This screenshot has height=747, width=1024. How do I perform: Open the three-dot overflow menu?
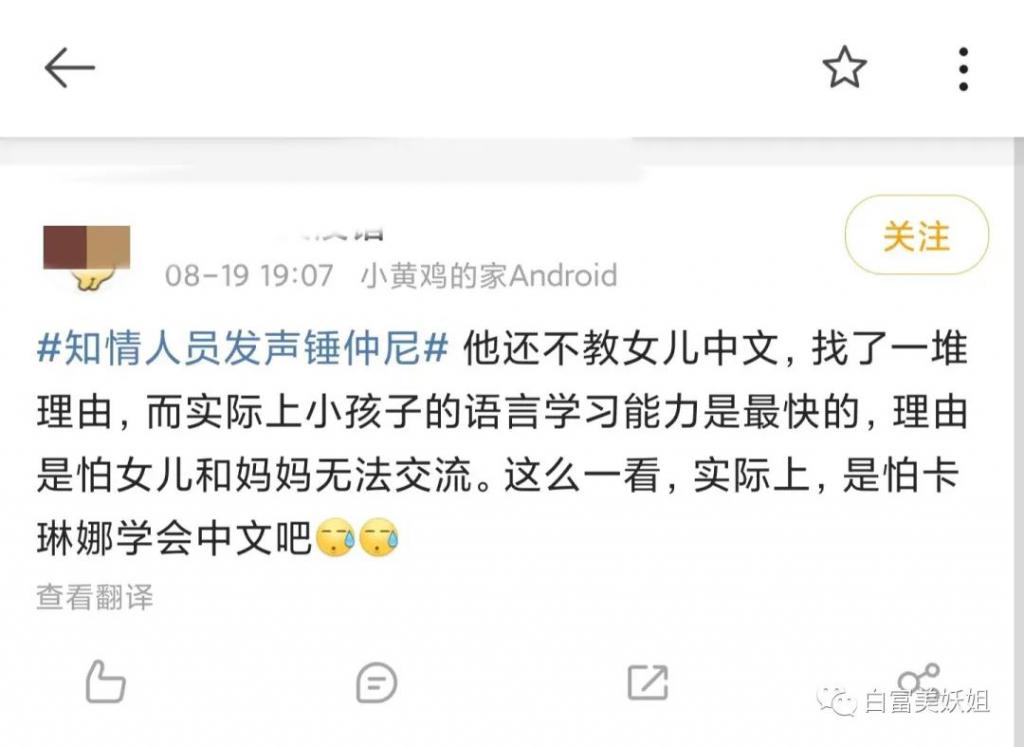[x=962, y=68]
